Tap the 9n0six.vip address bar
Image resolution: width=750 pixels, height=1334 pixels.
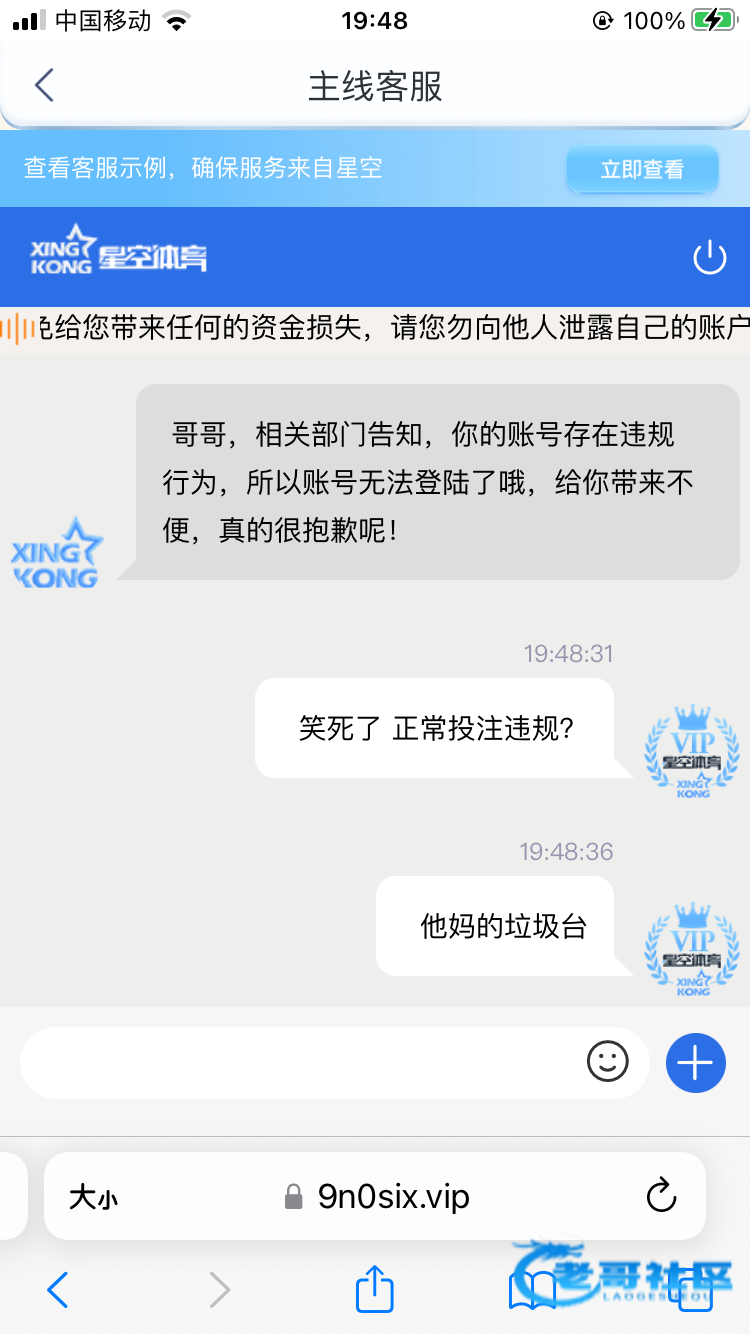point(392,1196)
